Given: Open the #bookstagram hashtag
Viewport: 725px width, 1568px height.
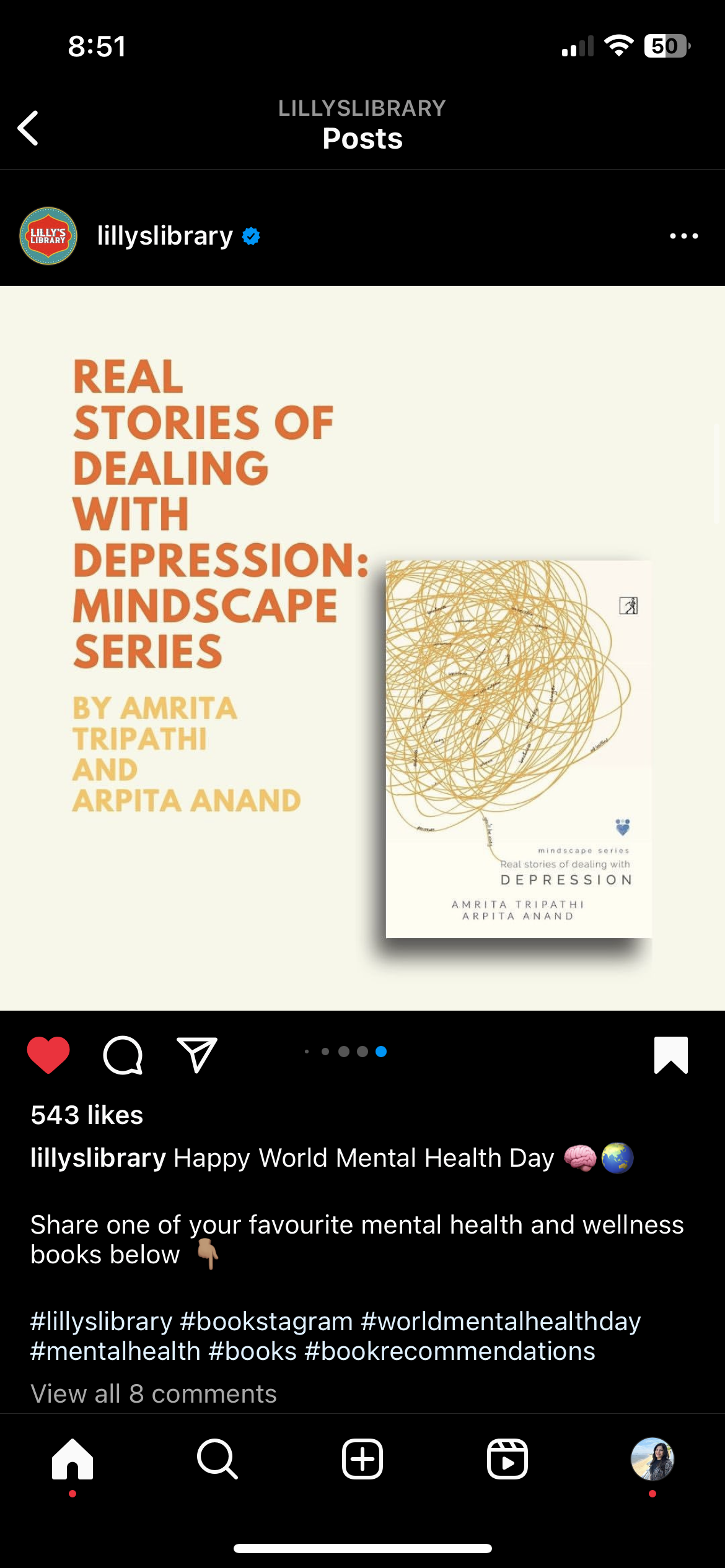Looking at the screenshot, I should click(x=266, y=1321).
